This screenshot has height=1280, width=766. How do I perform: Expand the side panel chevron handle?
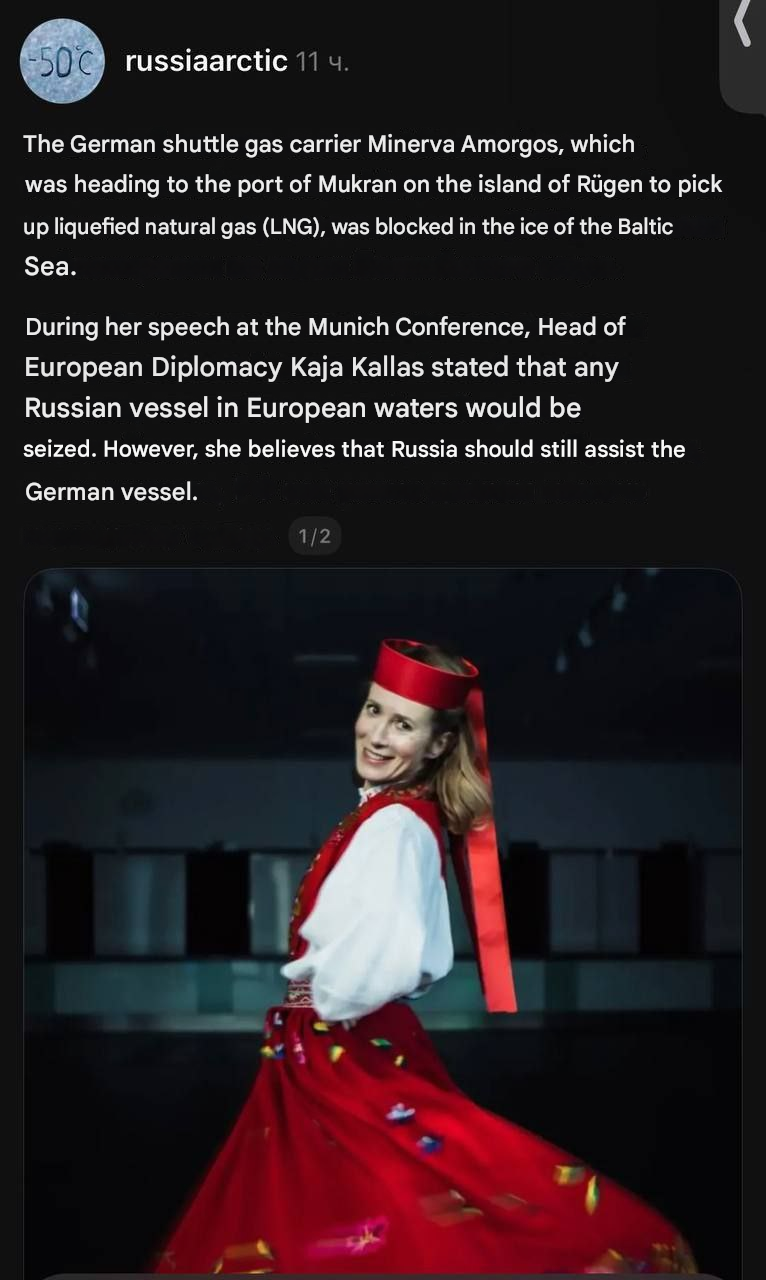click(743, 25)
